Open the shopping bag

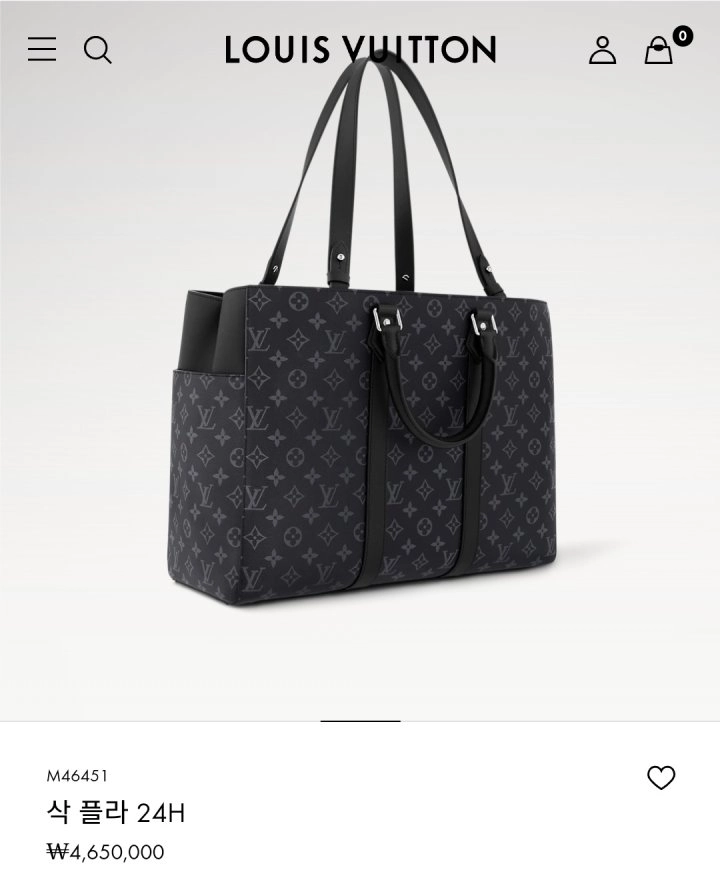point(659,50)
